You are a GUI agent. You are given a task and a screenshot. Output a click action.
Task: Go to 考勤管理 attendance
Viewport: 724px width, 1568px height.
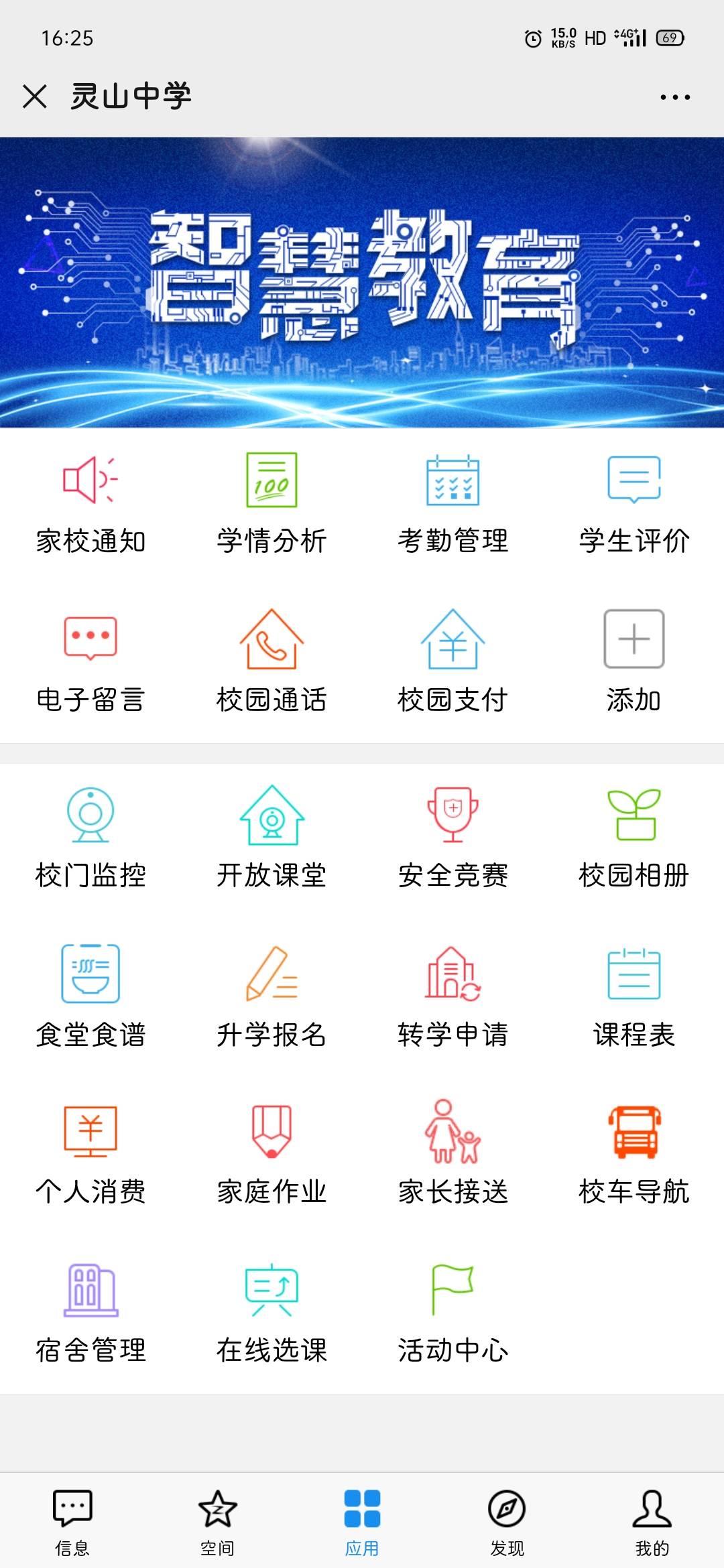tap(452, 503)
